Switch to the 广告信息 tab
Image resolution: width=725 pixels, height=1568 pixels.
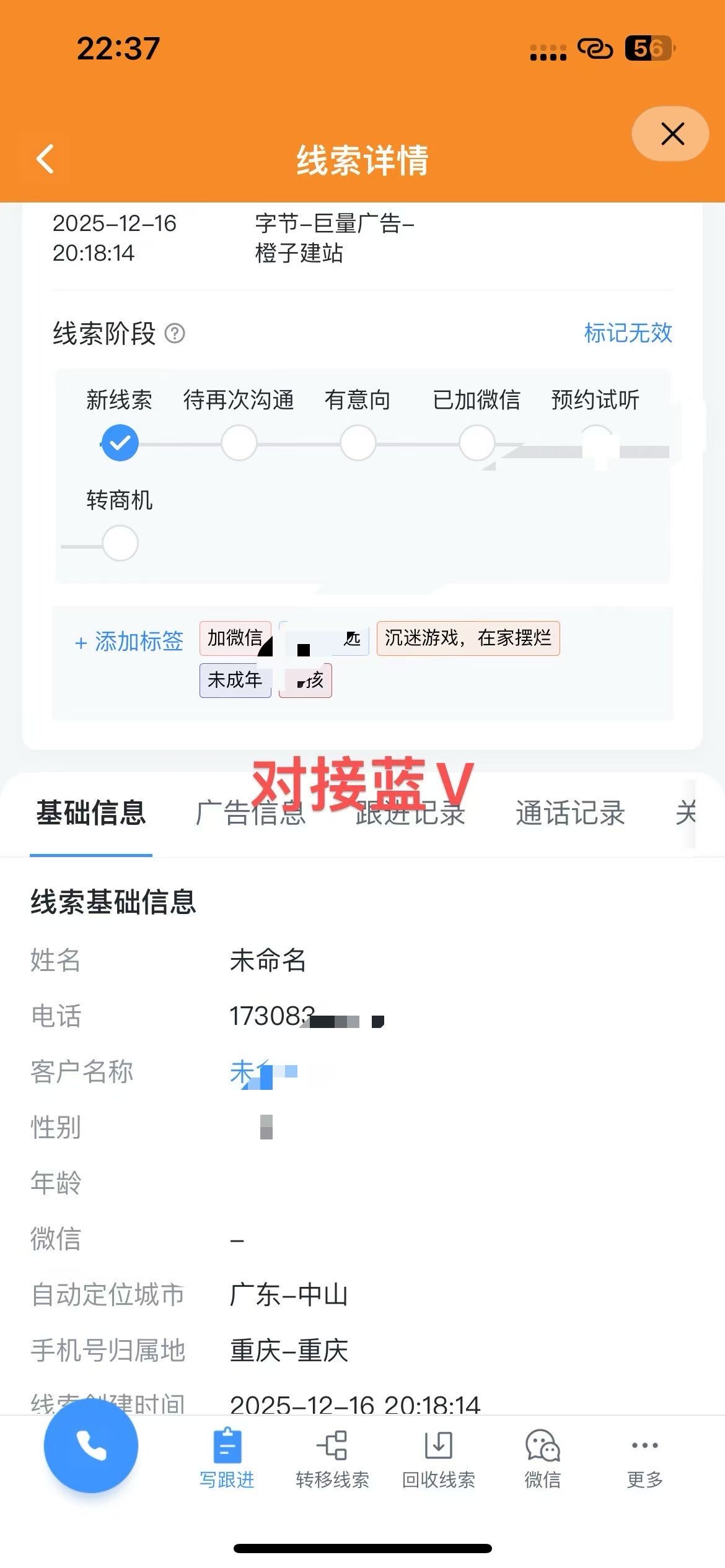coord(250,813)
